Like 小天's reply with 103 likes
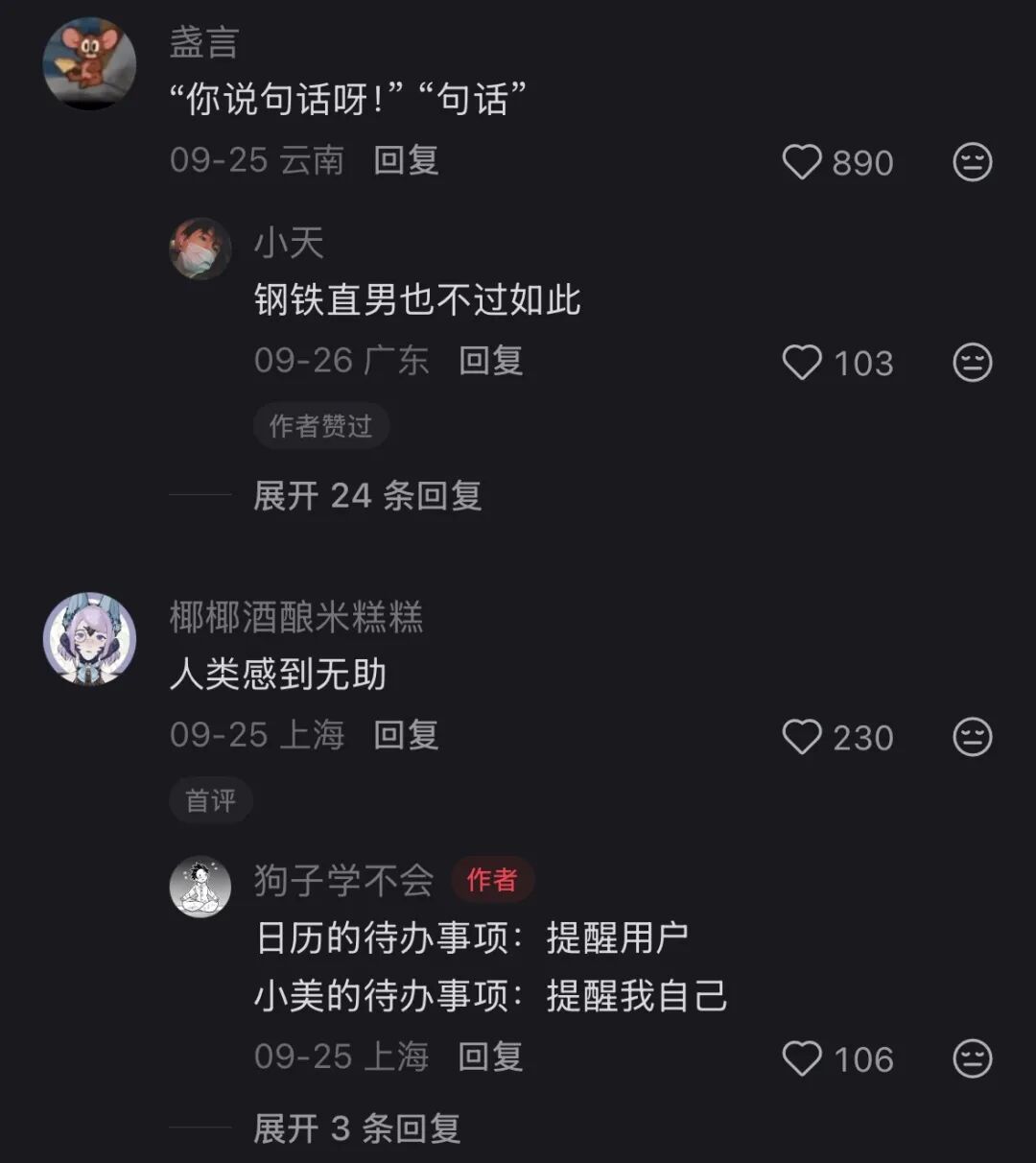Screen dimensions: 1036x1163 tap(802, 363)
